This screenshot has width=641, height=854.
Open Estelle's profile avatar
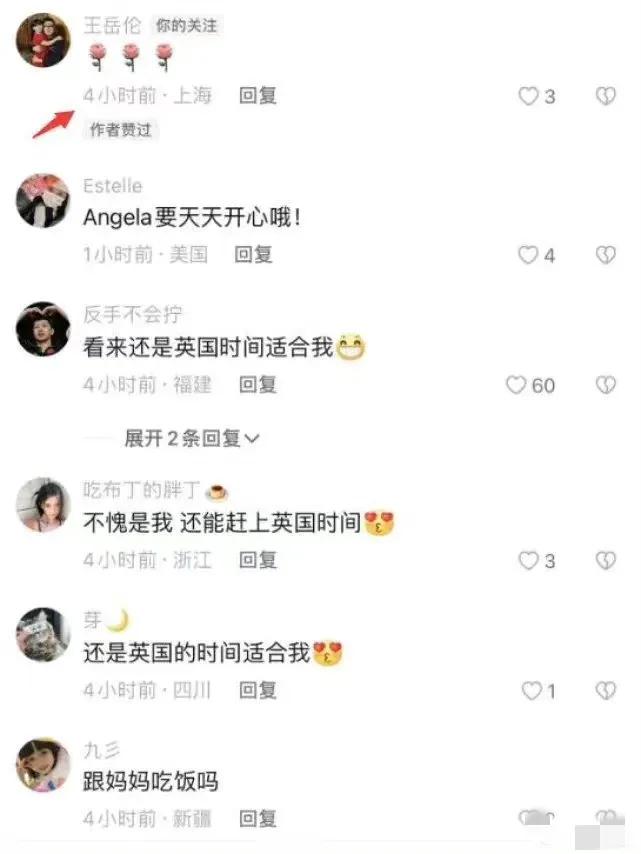[43, 200]
